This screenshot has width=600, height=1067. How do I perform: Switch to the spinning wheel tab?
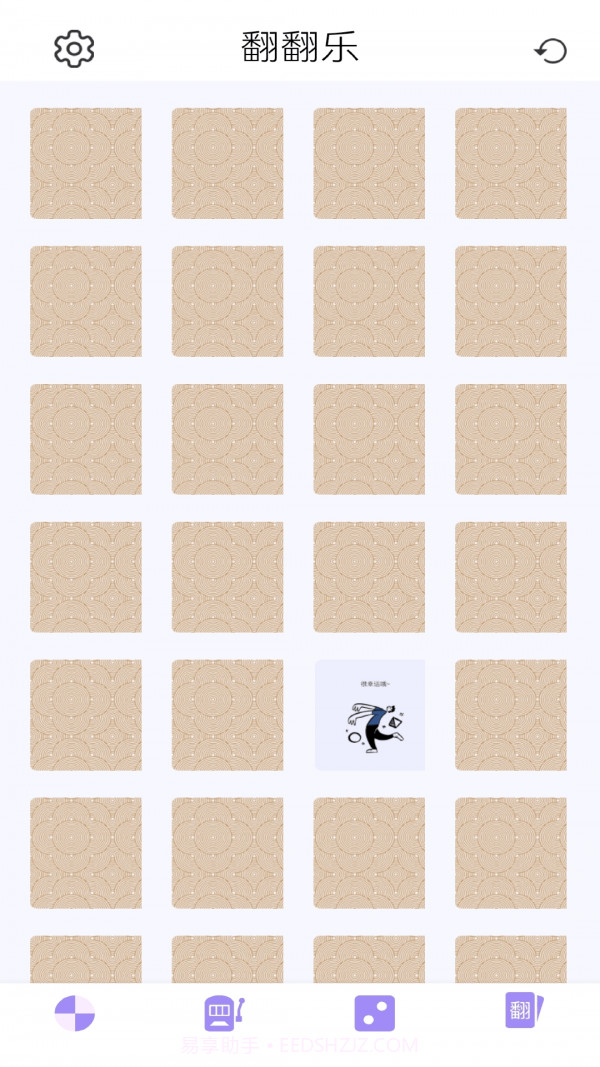[75, 1013]
